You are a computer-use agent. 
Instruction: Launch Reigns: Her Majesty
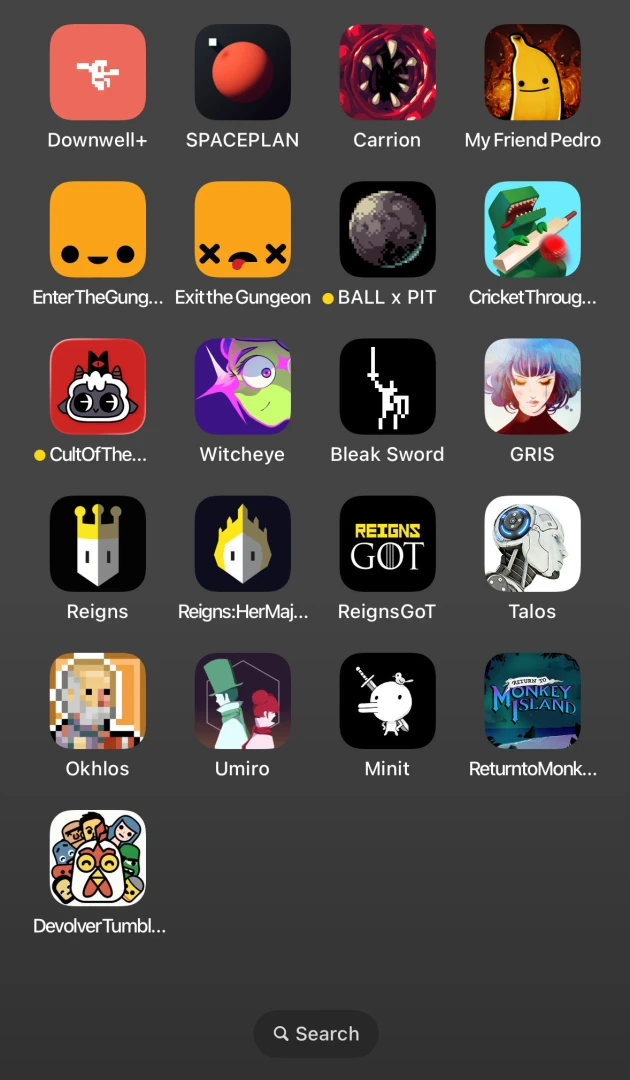click(243, 543)
